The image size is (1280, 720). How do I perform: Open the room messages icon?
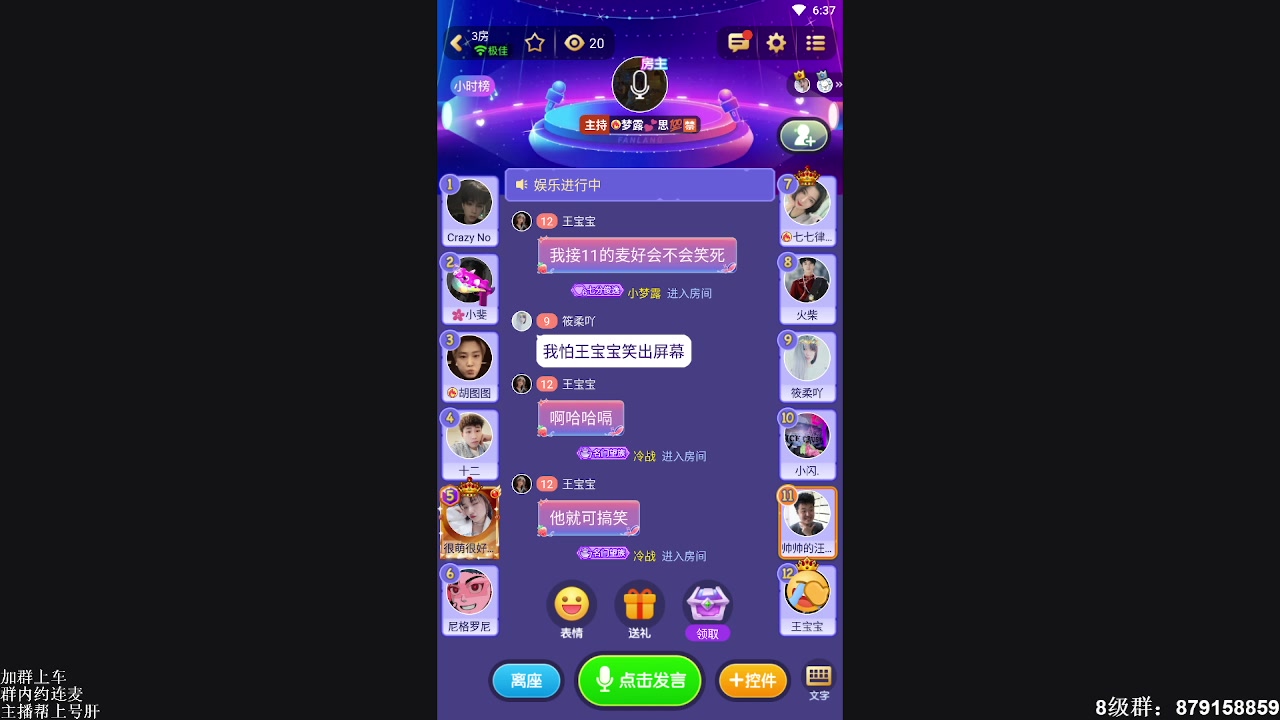pos(738,43)
